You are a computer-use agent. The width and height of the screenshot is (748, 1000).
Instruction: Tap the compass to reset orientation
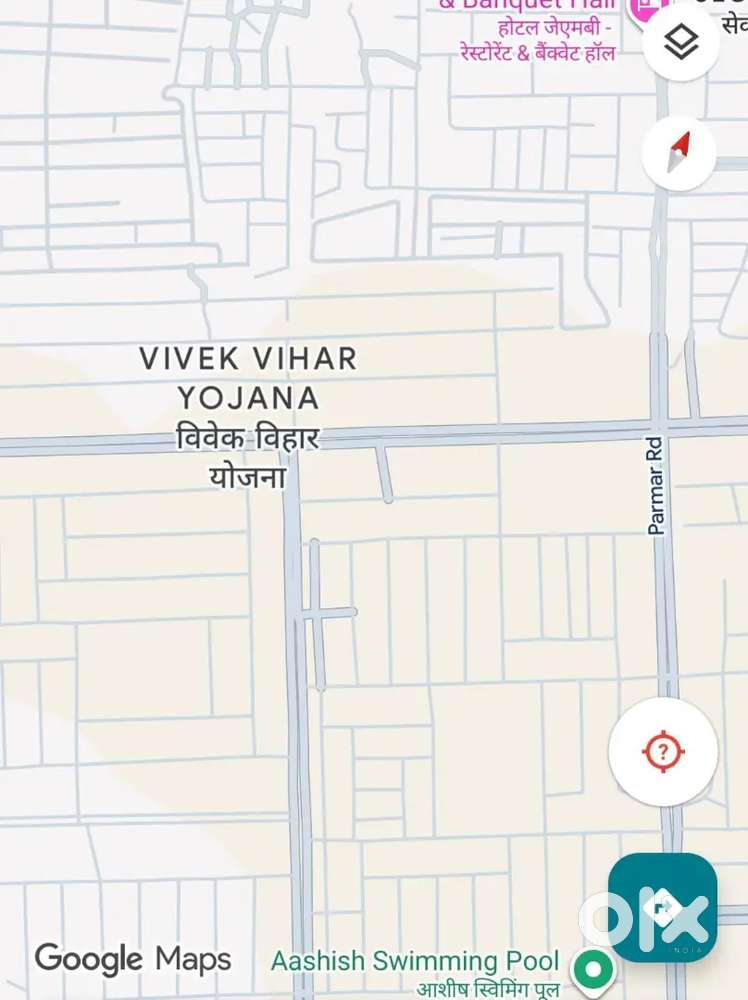(679, 153)
